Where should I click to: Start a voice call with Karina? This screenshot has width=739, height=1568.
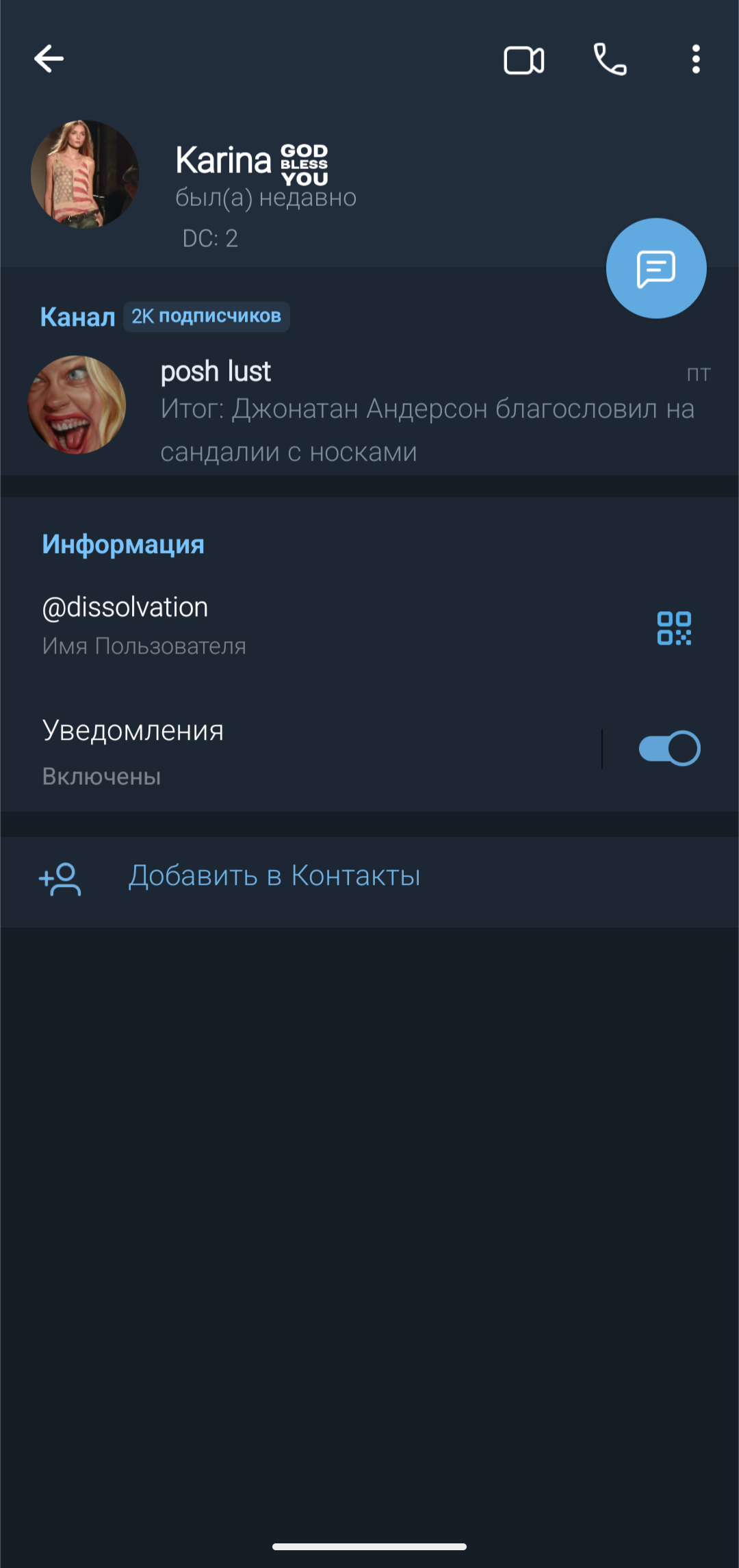pos(610,59)
